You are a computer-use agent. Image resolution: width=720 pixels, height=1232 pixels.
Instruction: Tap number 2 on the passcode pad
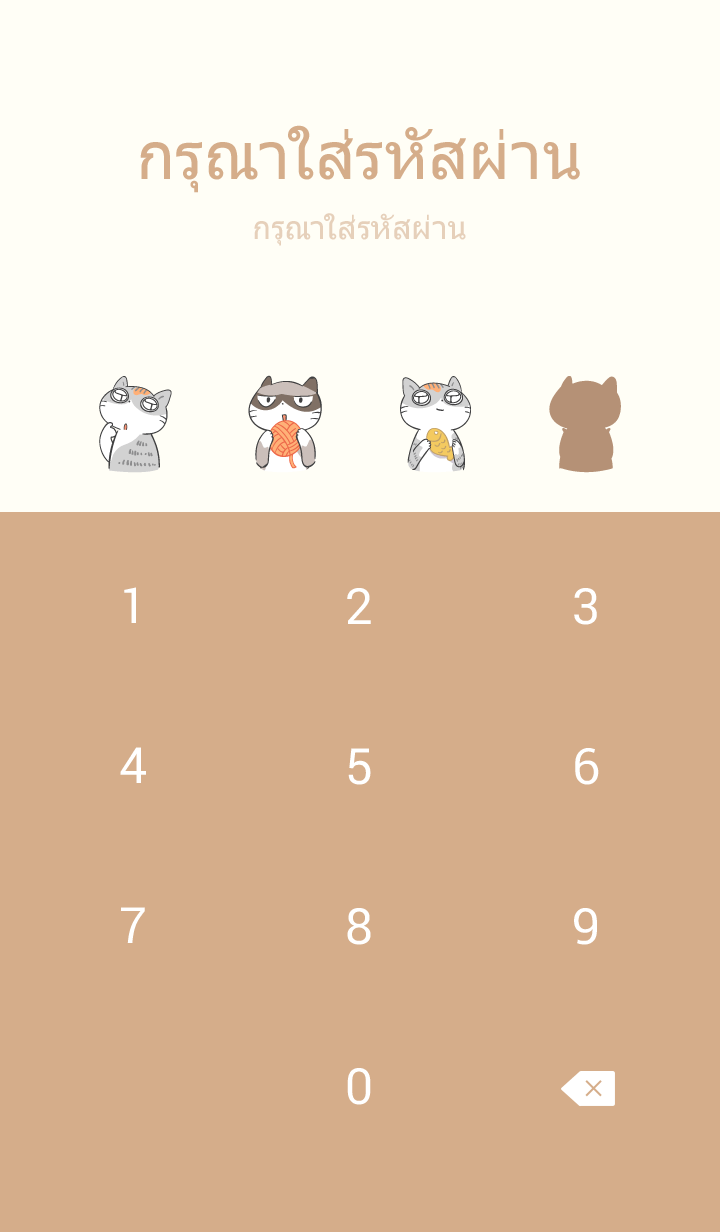pyautogui.click(x=359, y=607)
